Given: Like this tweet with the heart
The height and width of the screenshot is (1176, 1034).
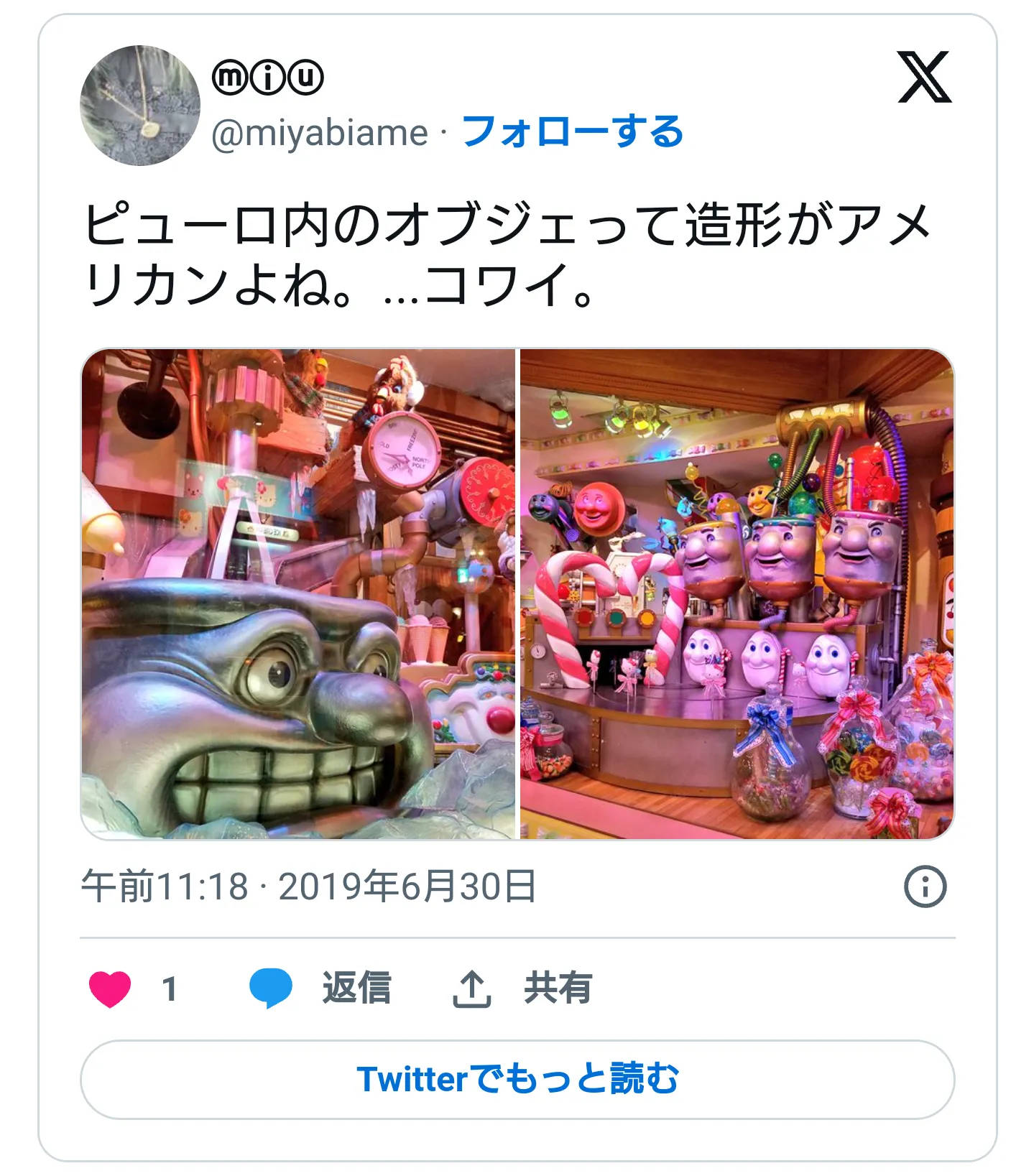Looking at the screenshot, I should tap(110, 989).
